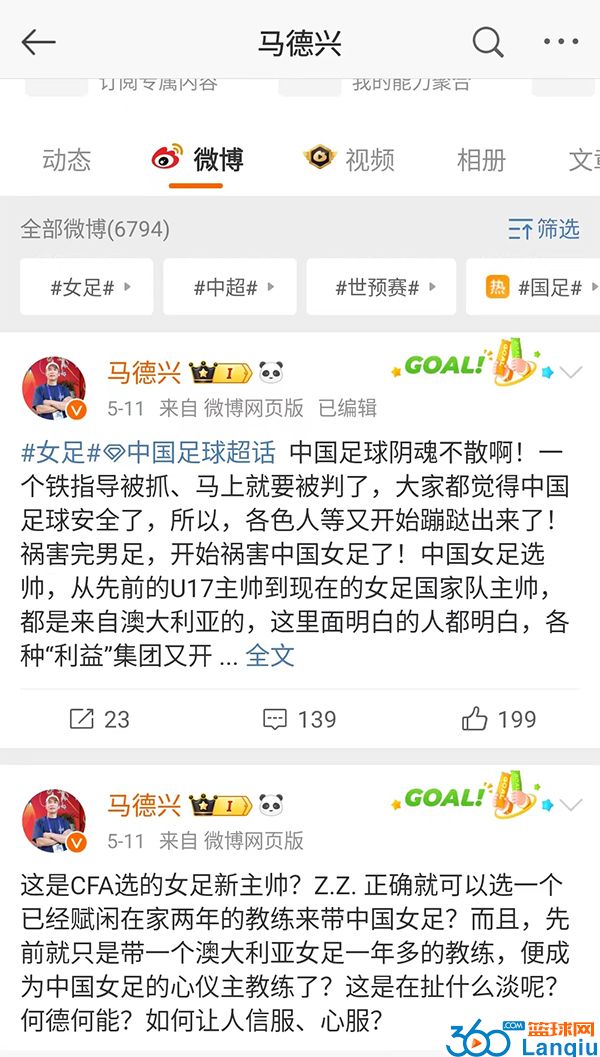Viewport: 600px width, 1057px height.
Task: Open the three-dot overflow menu
Action: pos(561,42)
